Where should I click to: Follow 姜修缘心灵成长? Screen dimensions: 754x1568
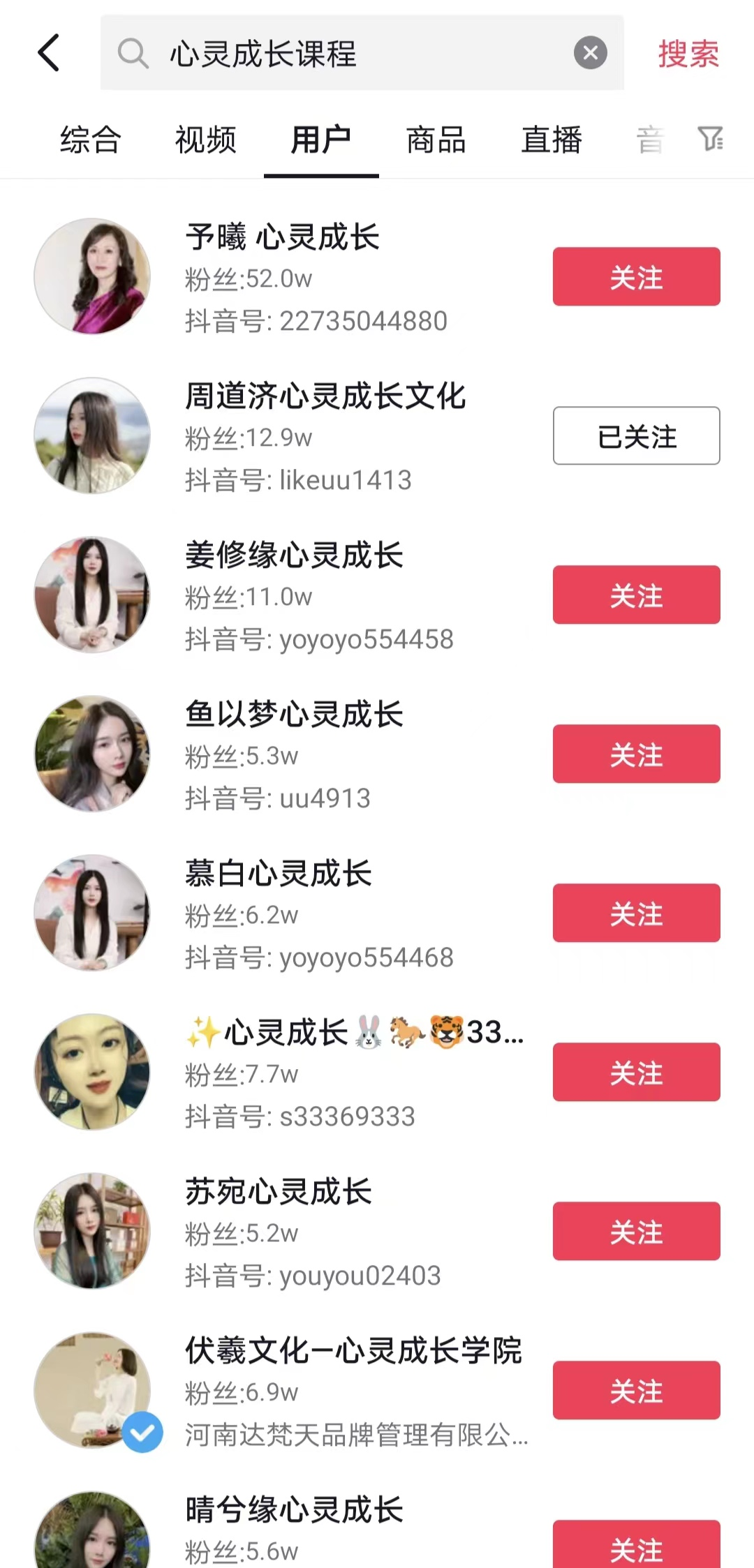[x=636, y=595]
